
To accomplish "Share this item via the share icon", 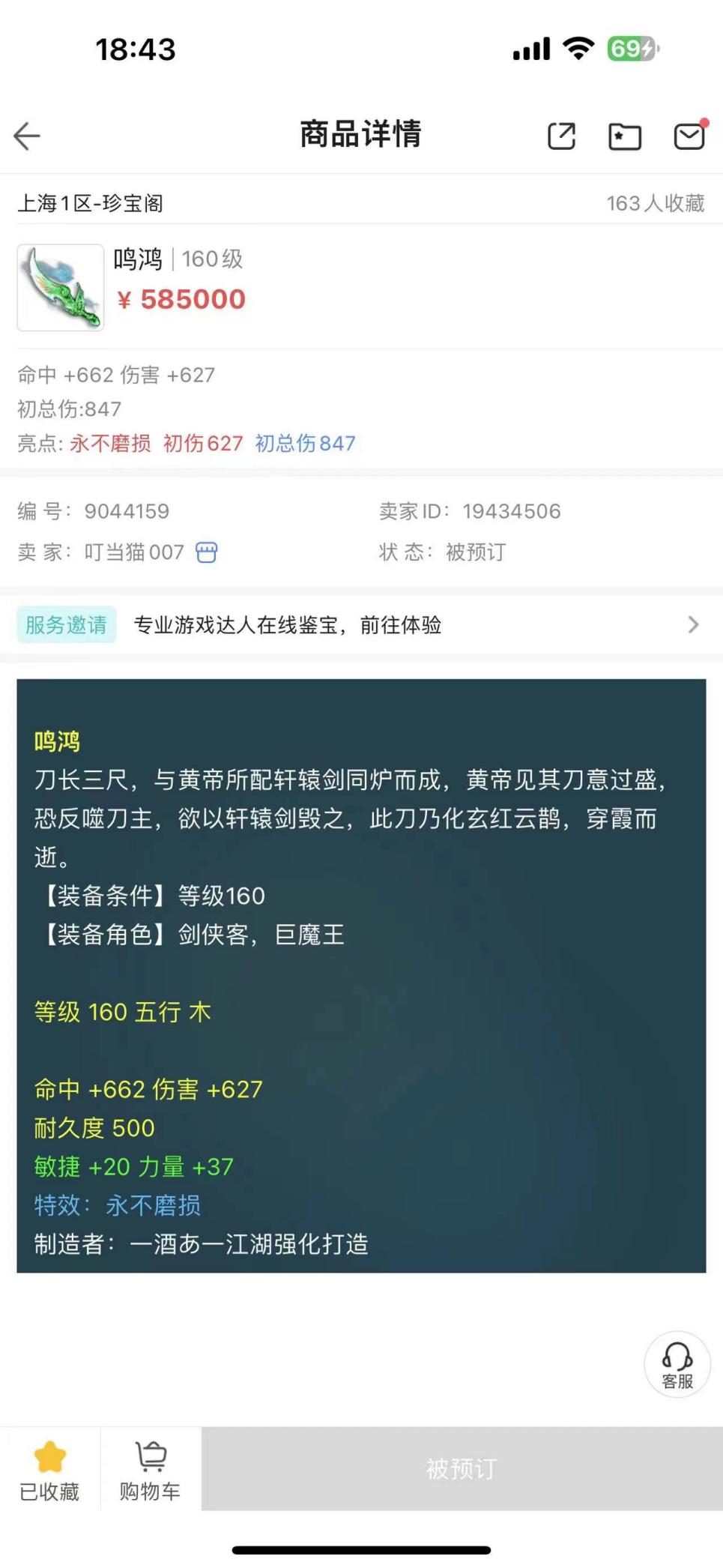I will point(561,136).
